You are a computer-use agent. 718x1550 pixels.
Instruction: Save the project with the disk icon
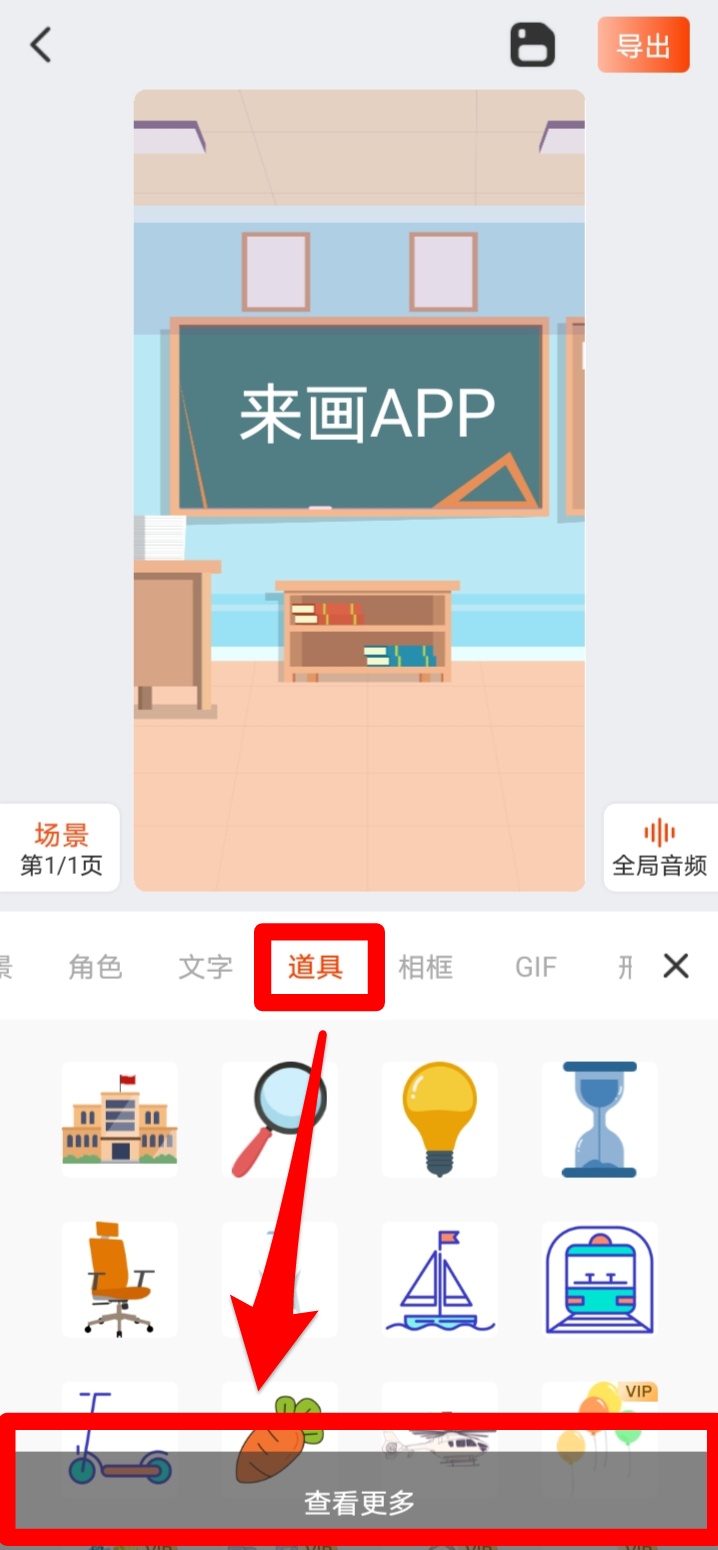tap(532, 45)
